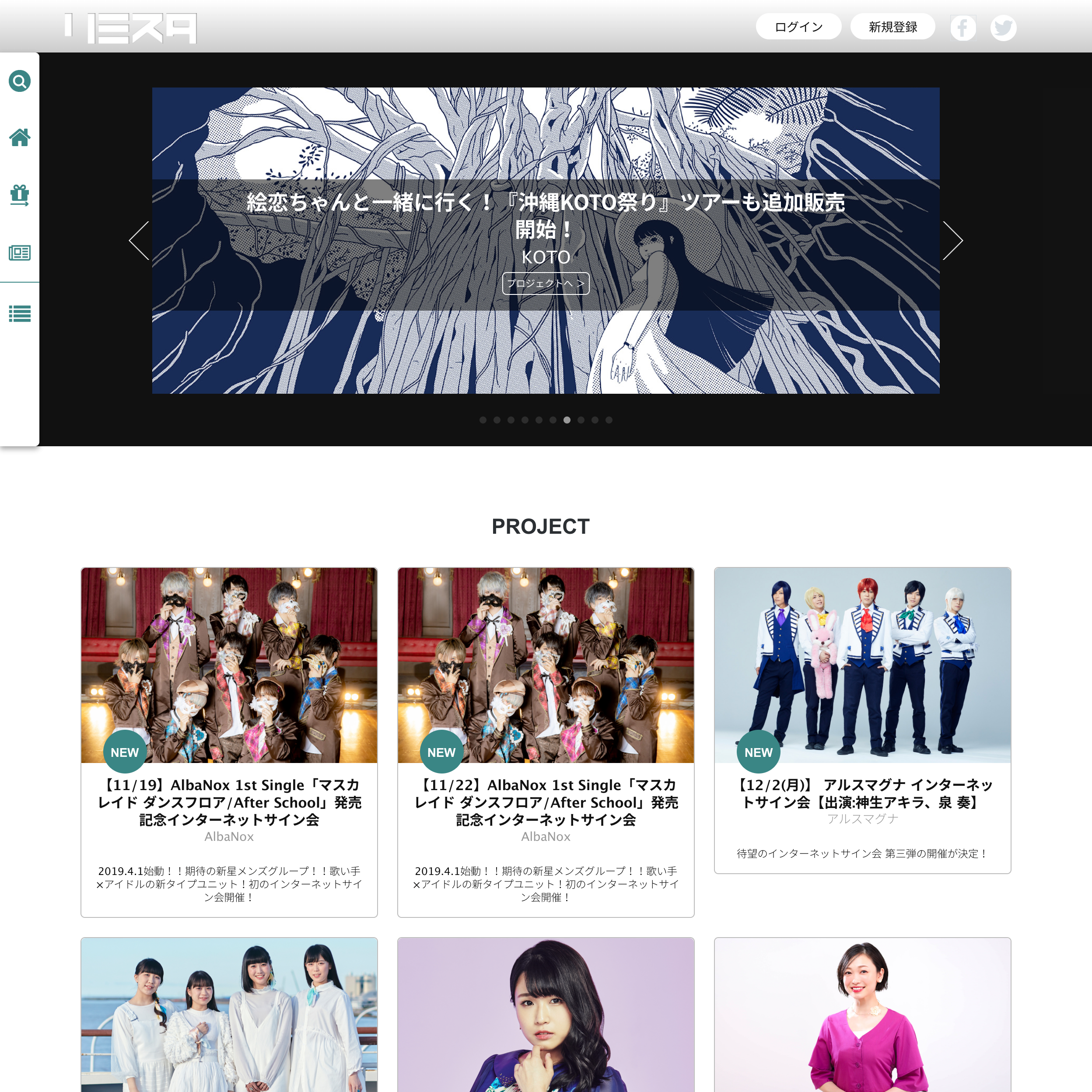This screenshot has width=1092, height=1092.
Task: Show next carousel slide with right arrow
Action: 952,241
